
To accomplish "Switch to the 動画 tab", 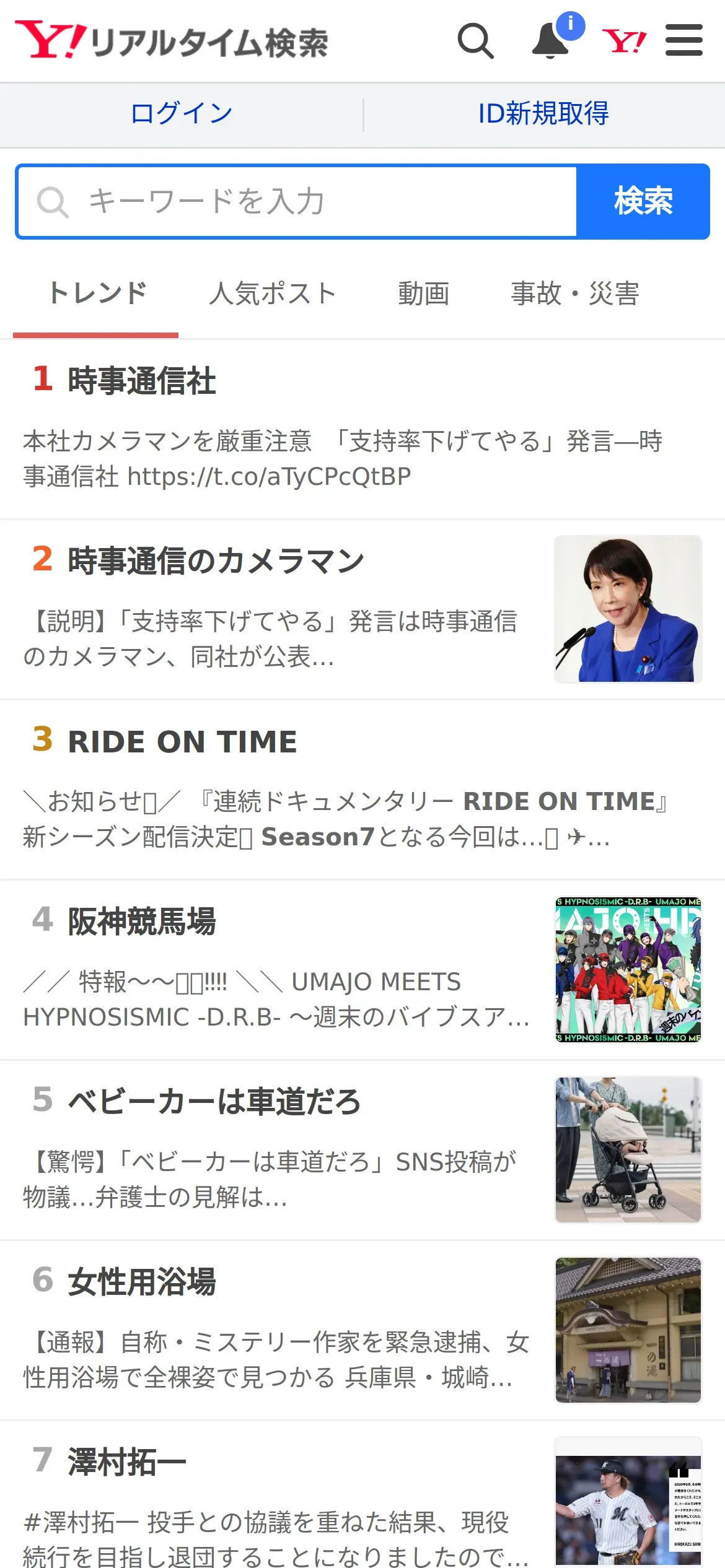I will point(424,294).
